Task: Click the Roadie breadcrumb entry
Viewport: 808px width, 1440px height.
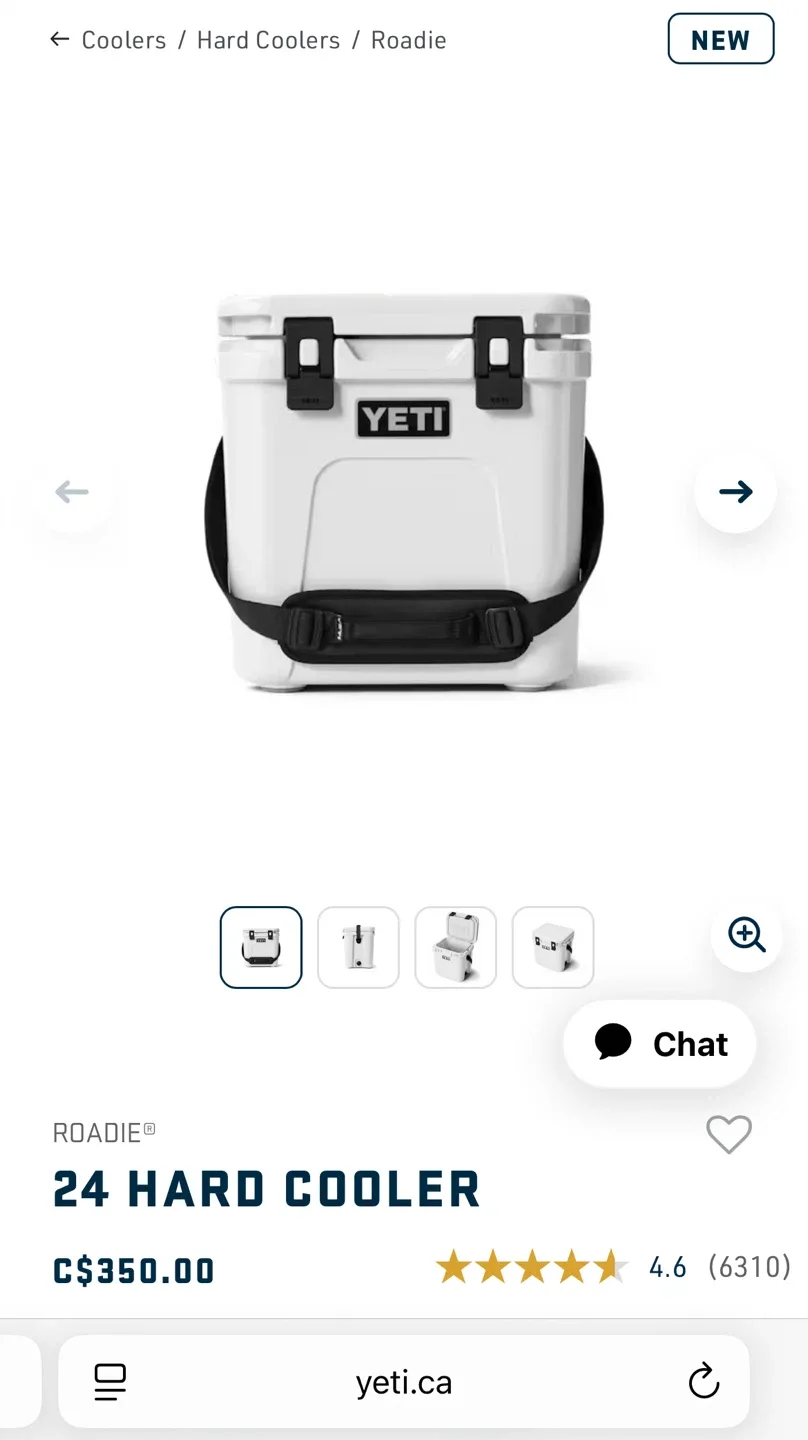Action: point(407,40)
